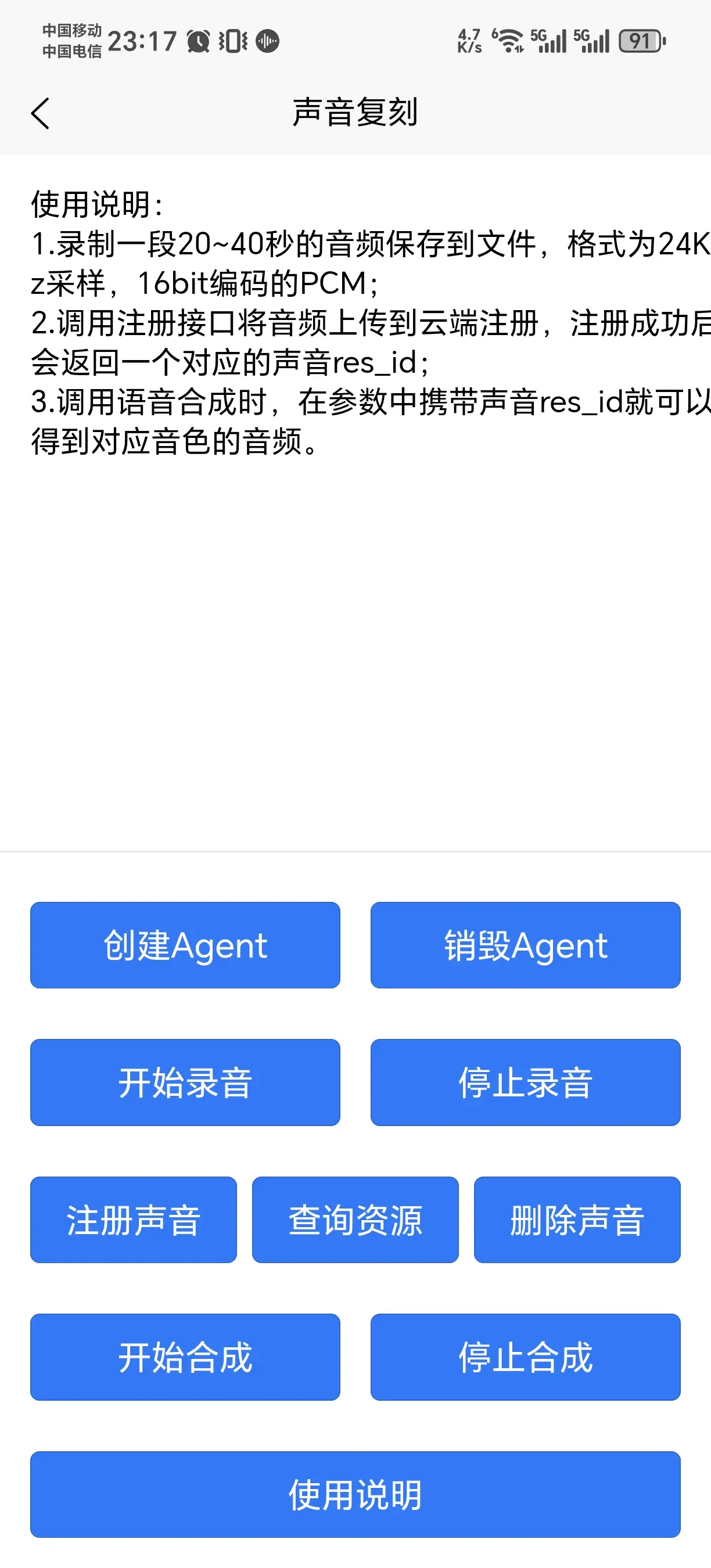
Task: Go back from the 声音复刻 page
Action: [x=40, y=113]
